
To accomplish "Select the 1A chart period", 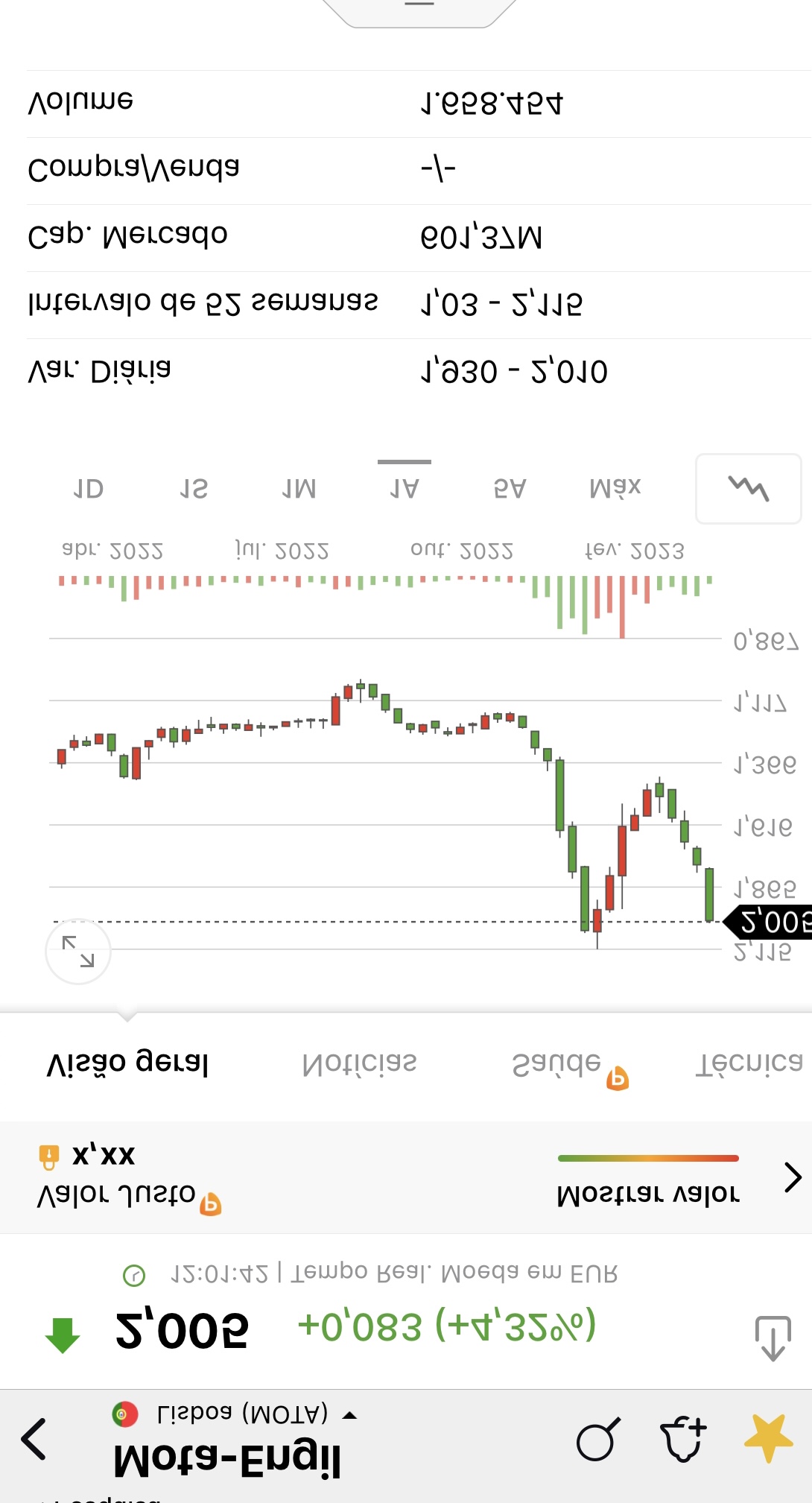I will [405, 489].
